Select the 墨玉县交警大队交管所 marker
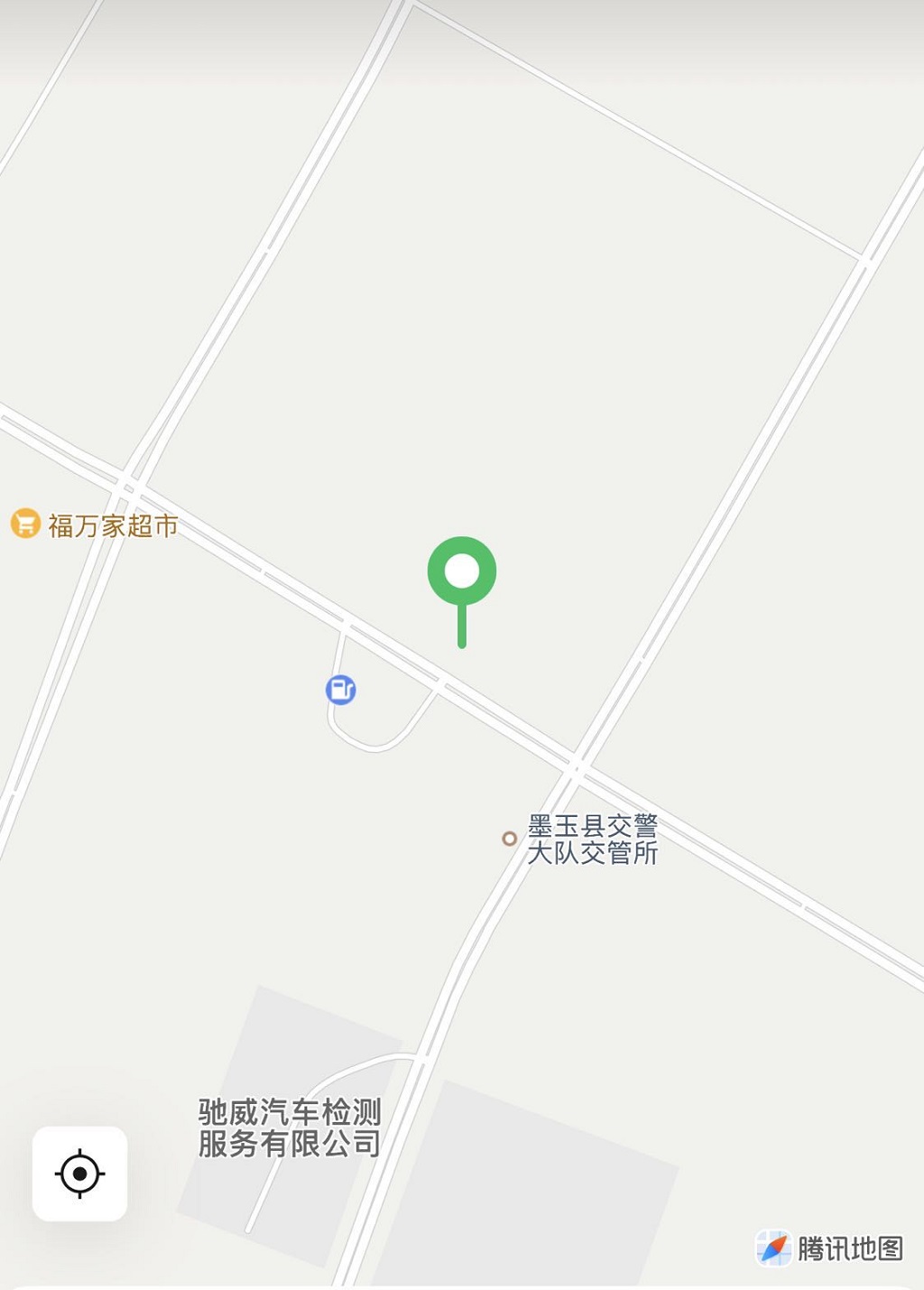The image size is (924, 1290). 510,839
